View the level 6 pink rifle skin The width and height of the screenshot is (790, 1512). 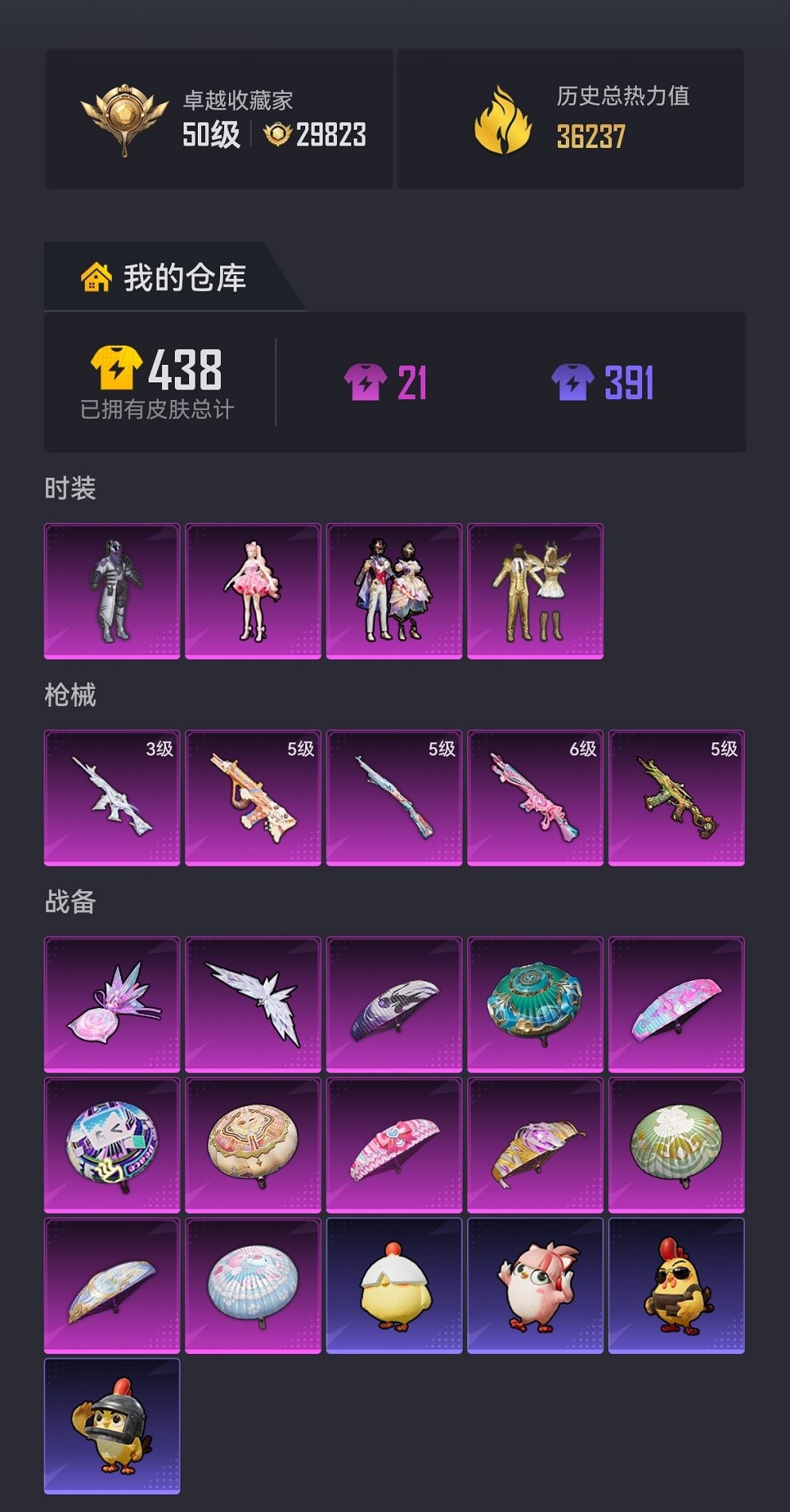[x=535, y=797]
